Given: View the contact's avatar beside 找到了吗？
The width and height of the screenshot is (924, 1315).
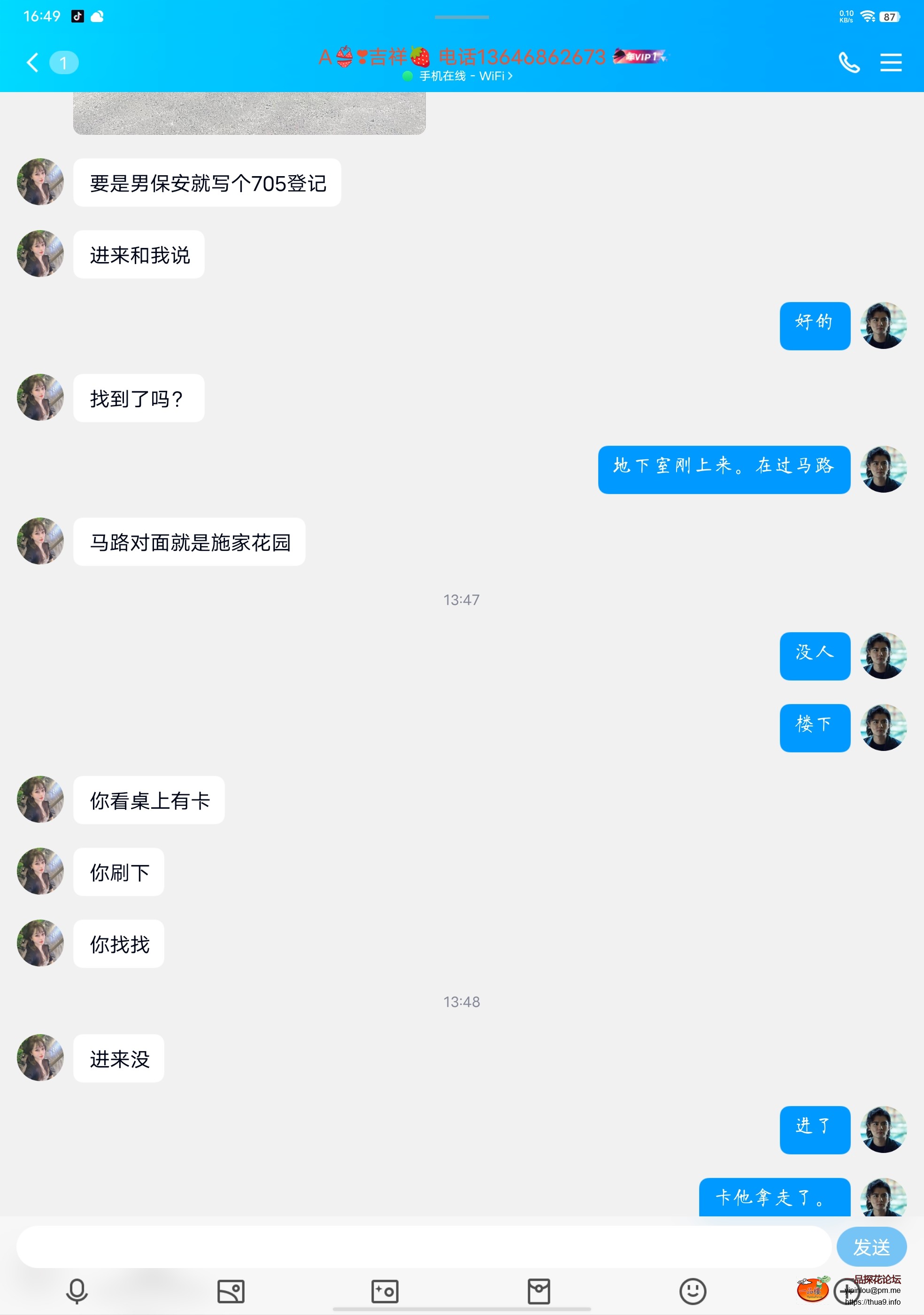Looking at the screenshot, I should pos(40,397).
